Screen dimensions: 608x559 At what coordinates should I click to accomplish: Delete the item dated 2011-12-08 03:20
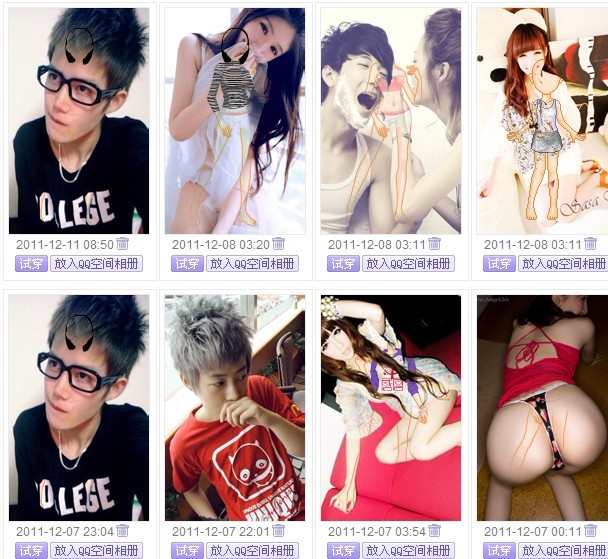tap(279, 244)
